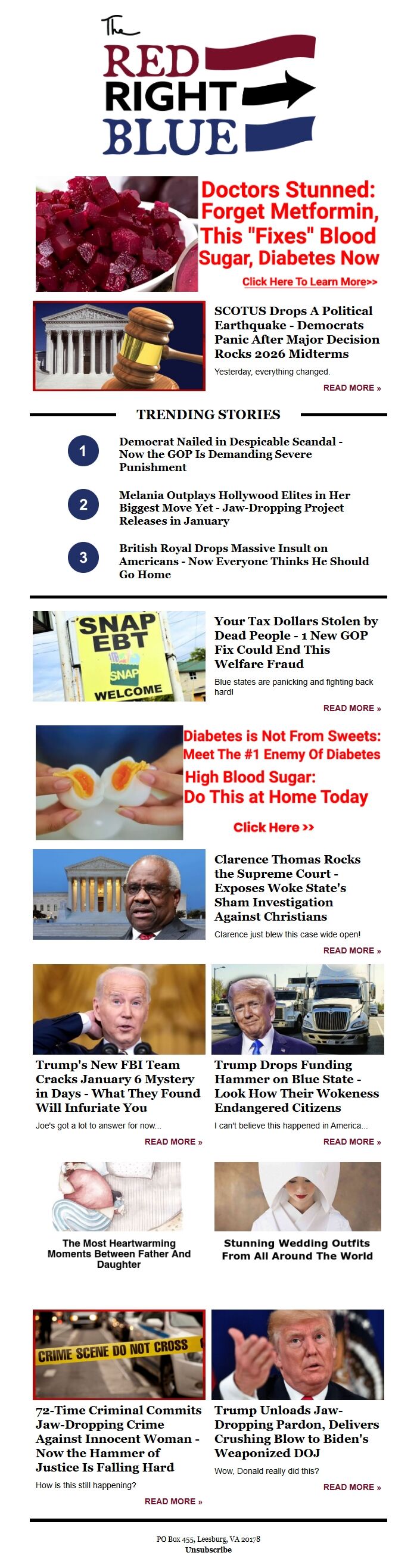Screen dimensions: 417x1568
Task: Tap the crime scene tape image
Action: coord(119,1355)
